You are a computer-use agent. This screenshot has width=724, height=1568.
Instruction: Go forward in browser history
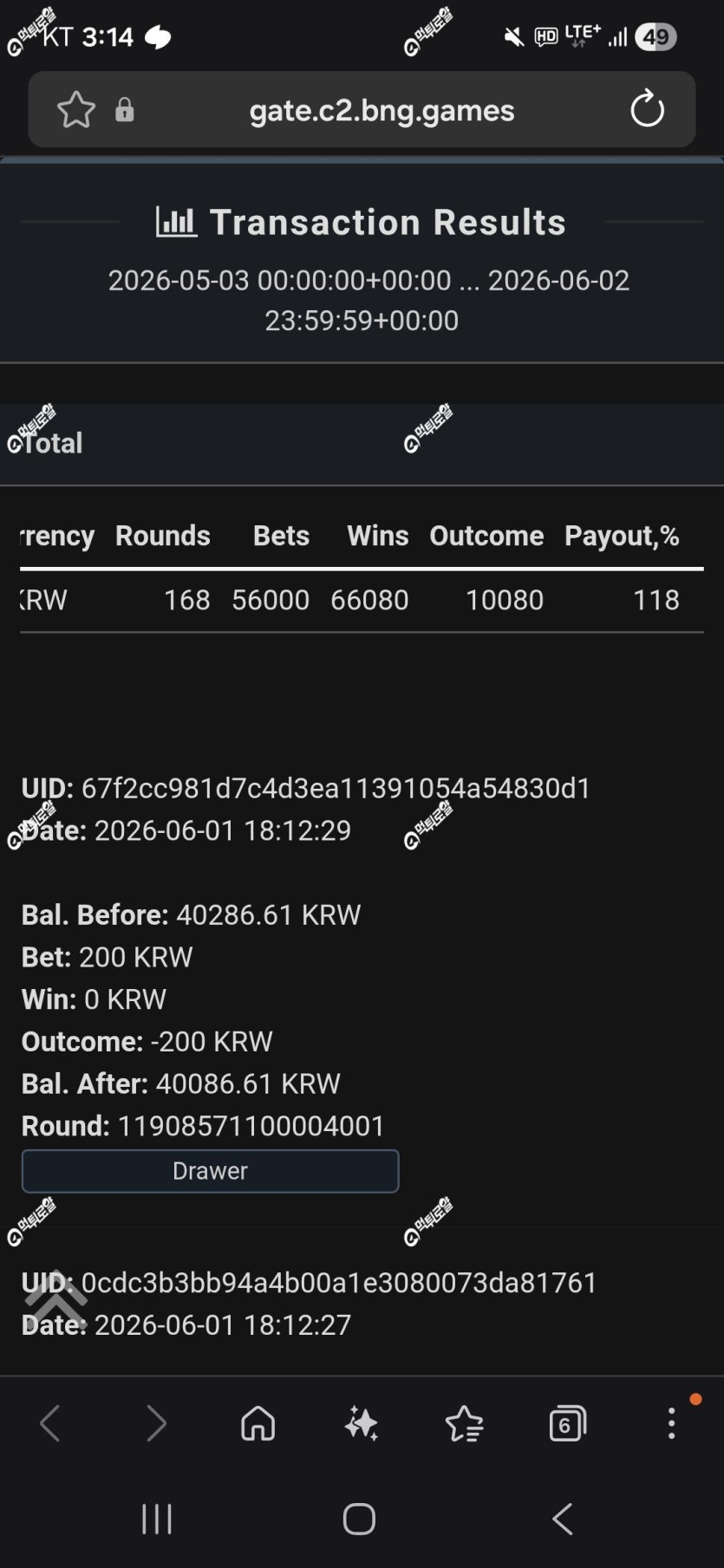coord(156,1423)
